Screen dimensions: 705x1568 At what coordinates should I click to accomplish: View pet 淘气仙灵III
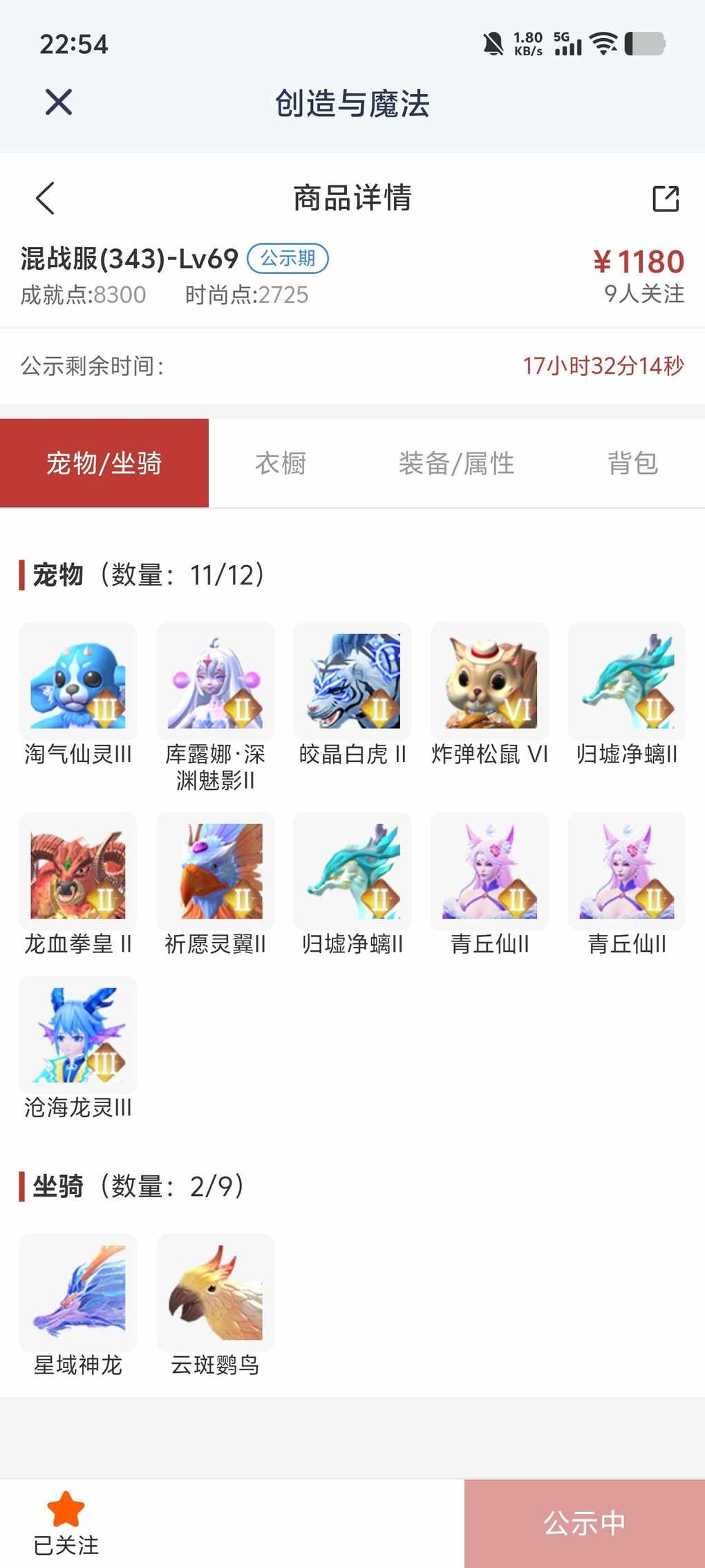[x=78, y=681]
